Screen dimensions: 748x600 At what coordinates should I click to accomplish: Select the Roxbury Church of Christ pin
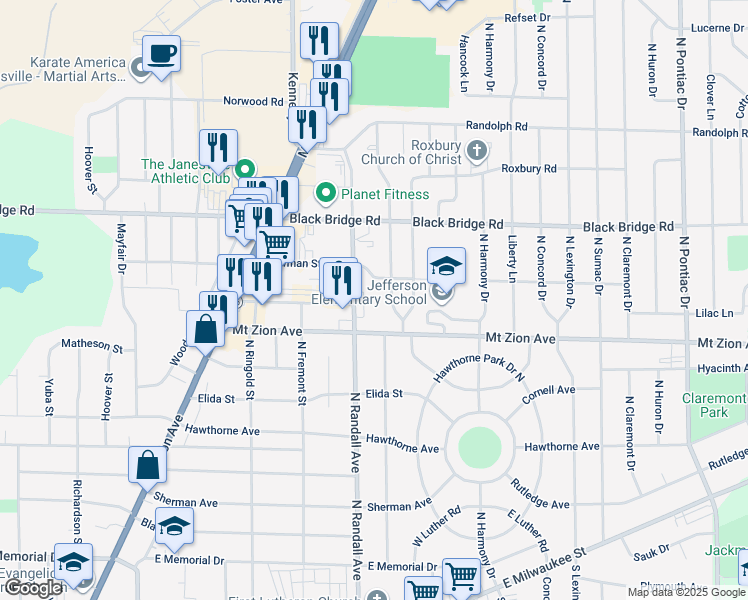pyautogui.click(x=477, y=152)
